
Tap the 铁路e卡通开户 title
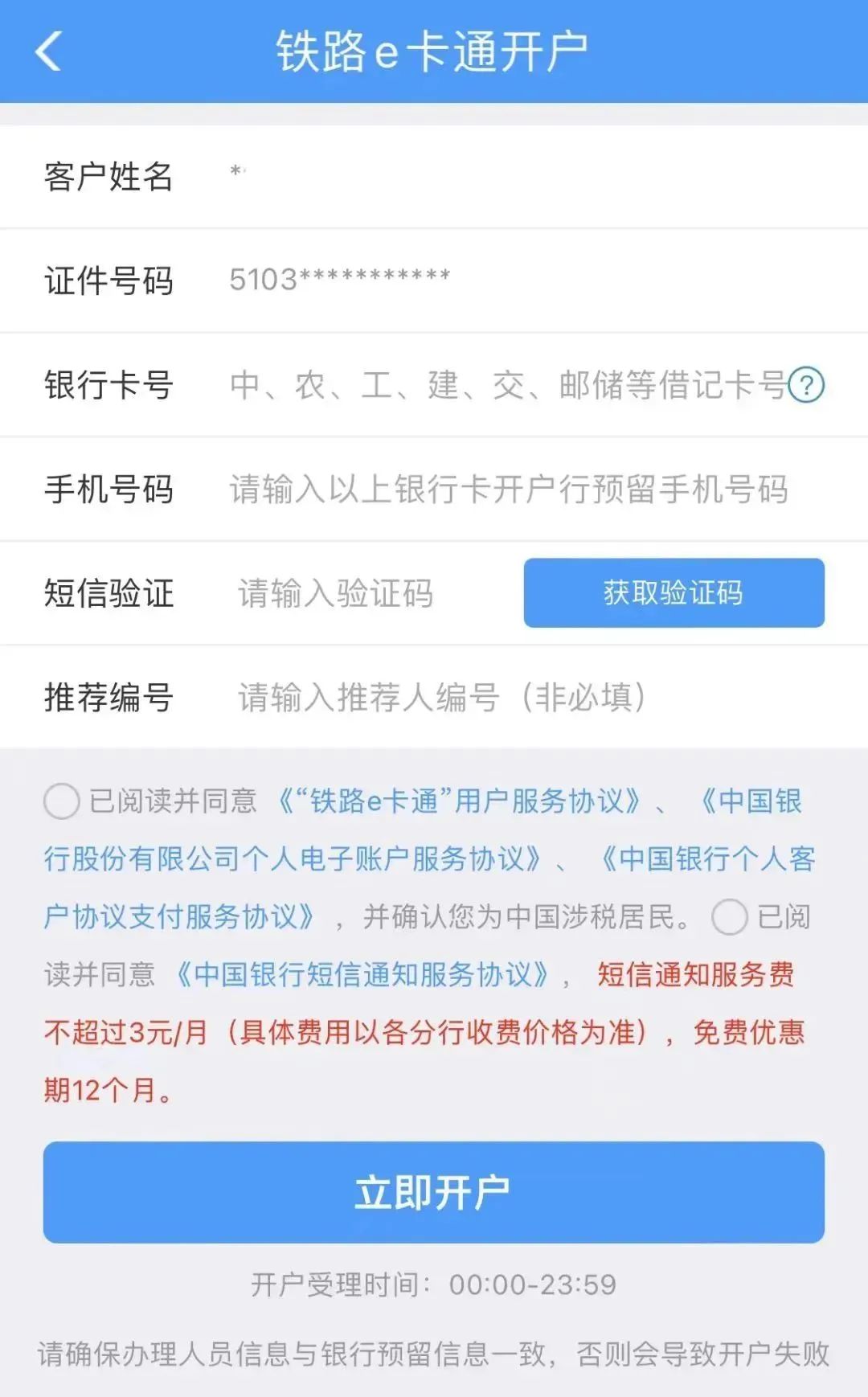point(434,48)
